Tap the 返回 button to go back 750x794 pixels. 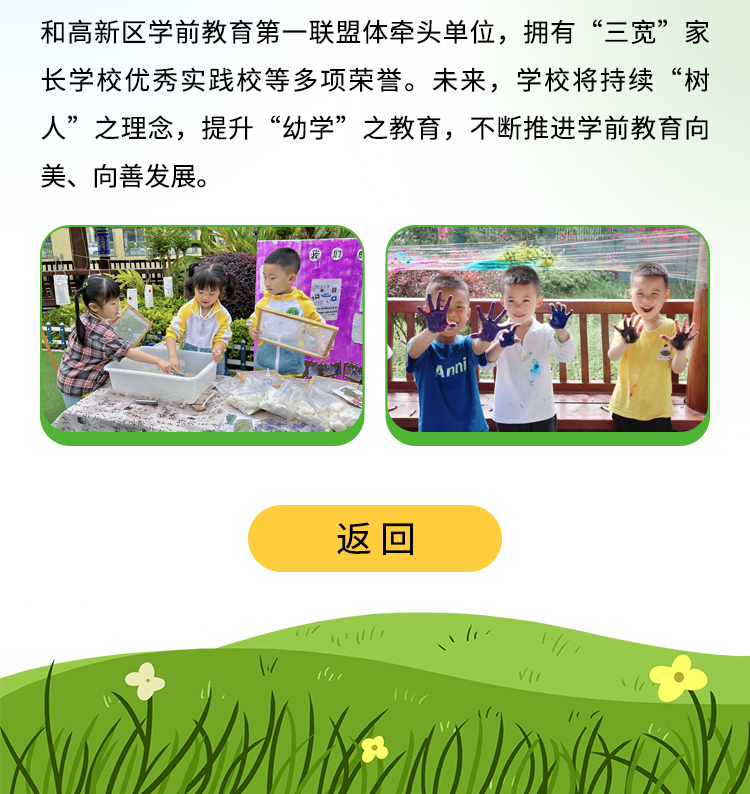pyautogui.click(x=375, y=538)
